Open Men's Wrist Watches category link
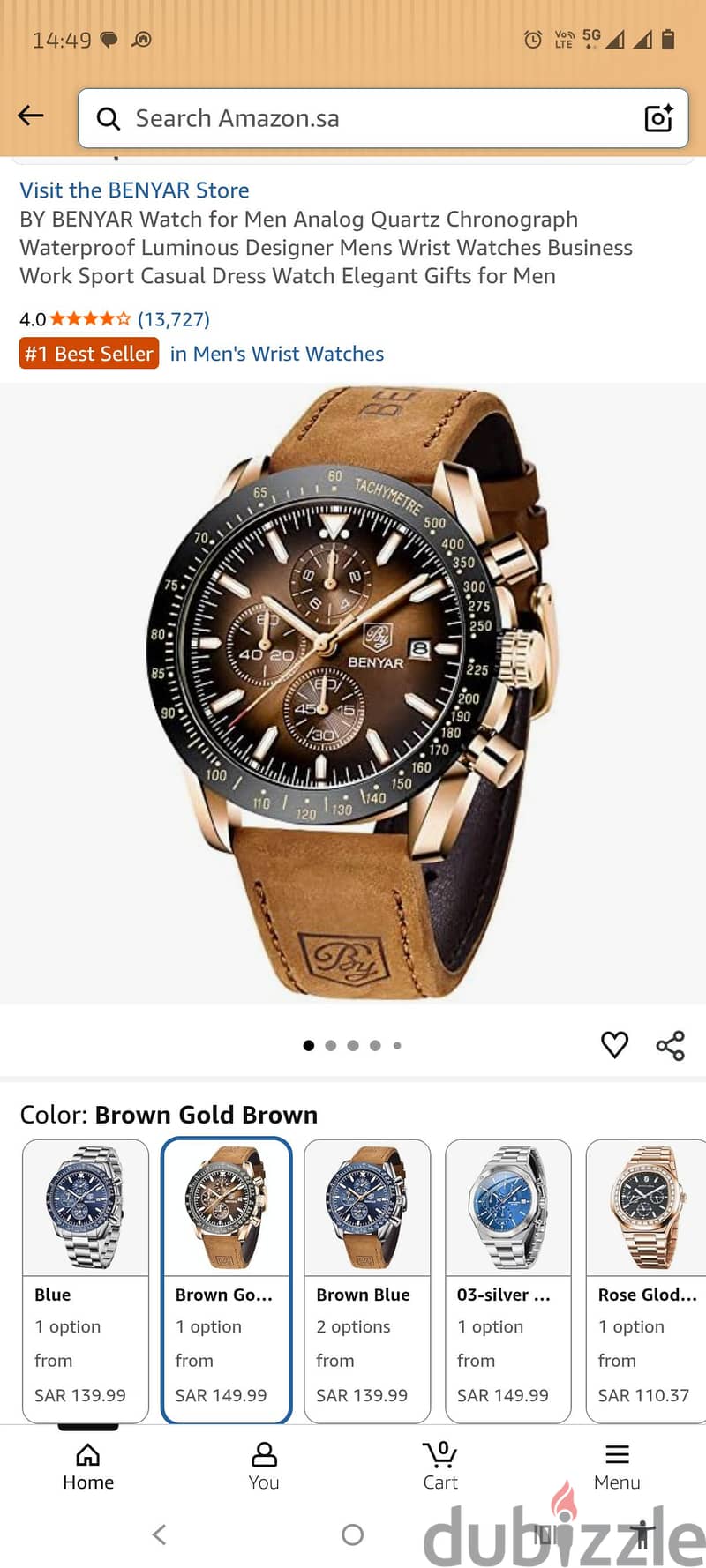 (277, 354)
